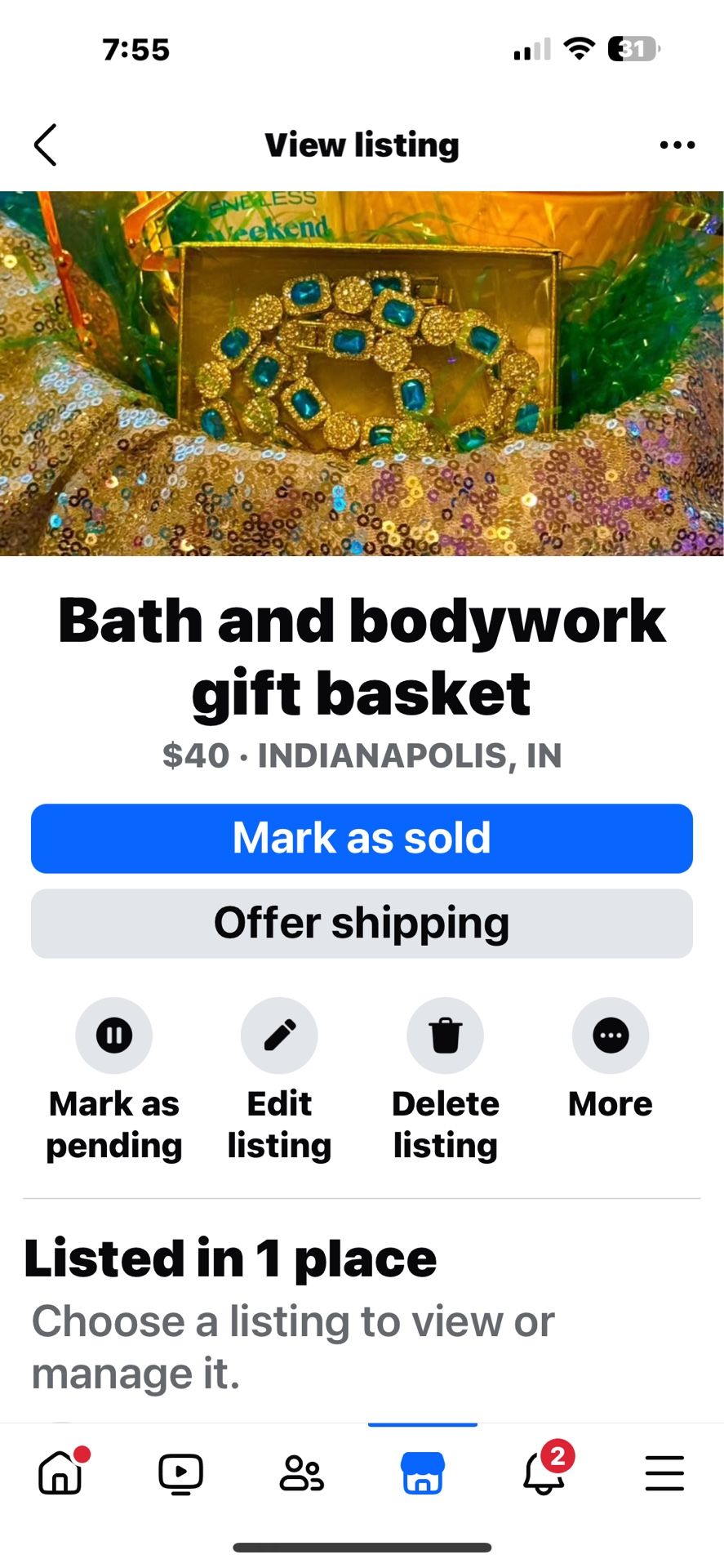The height and width of the screenshot is (1568, 724).
Task: Select the Marketplace tab
Action: pos(422,1473)
